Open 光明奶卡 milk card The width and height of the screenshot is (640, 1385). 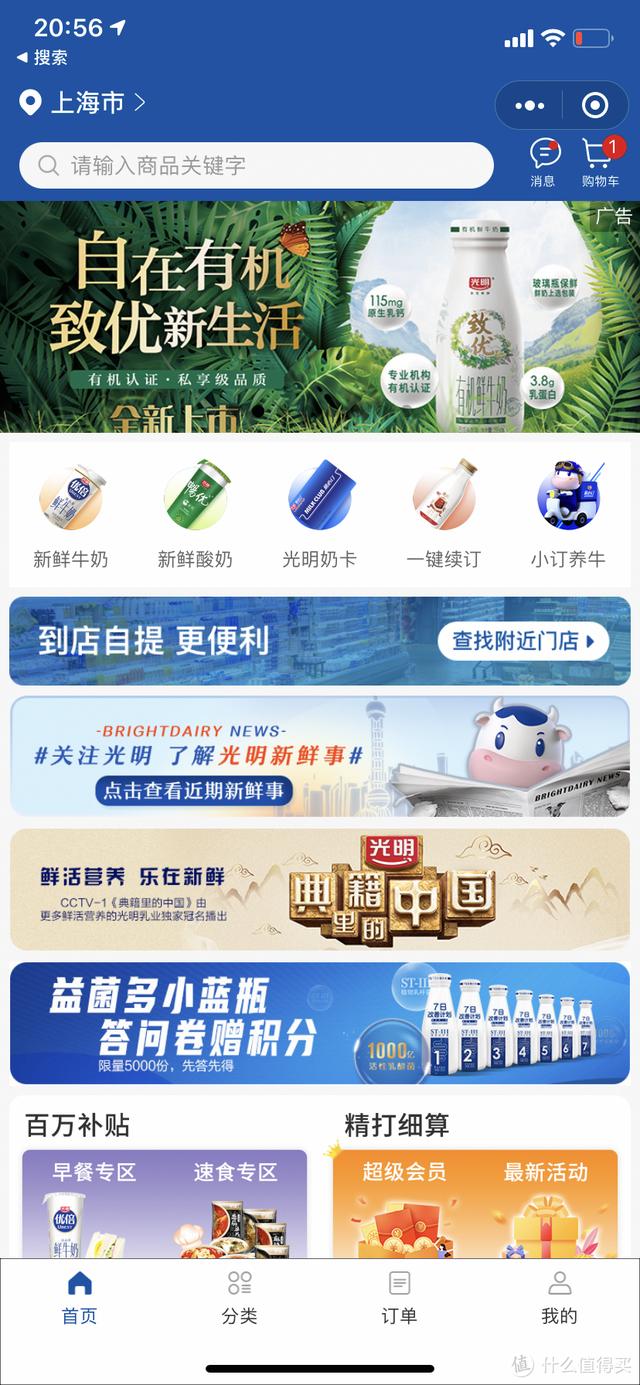[319, 515]
